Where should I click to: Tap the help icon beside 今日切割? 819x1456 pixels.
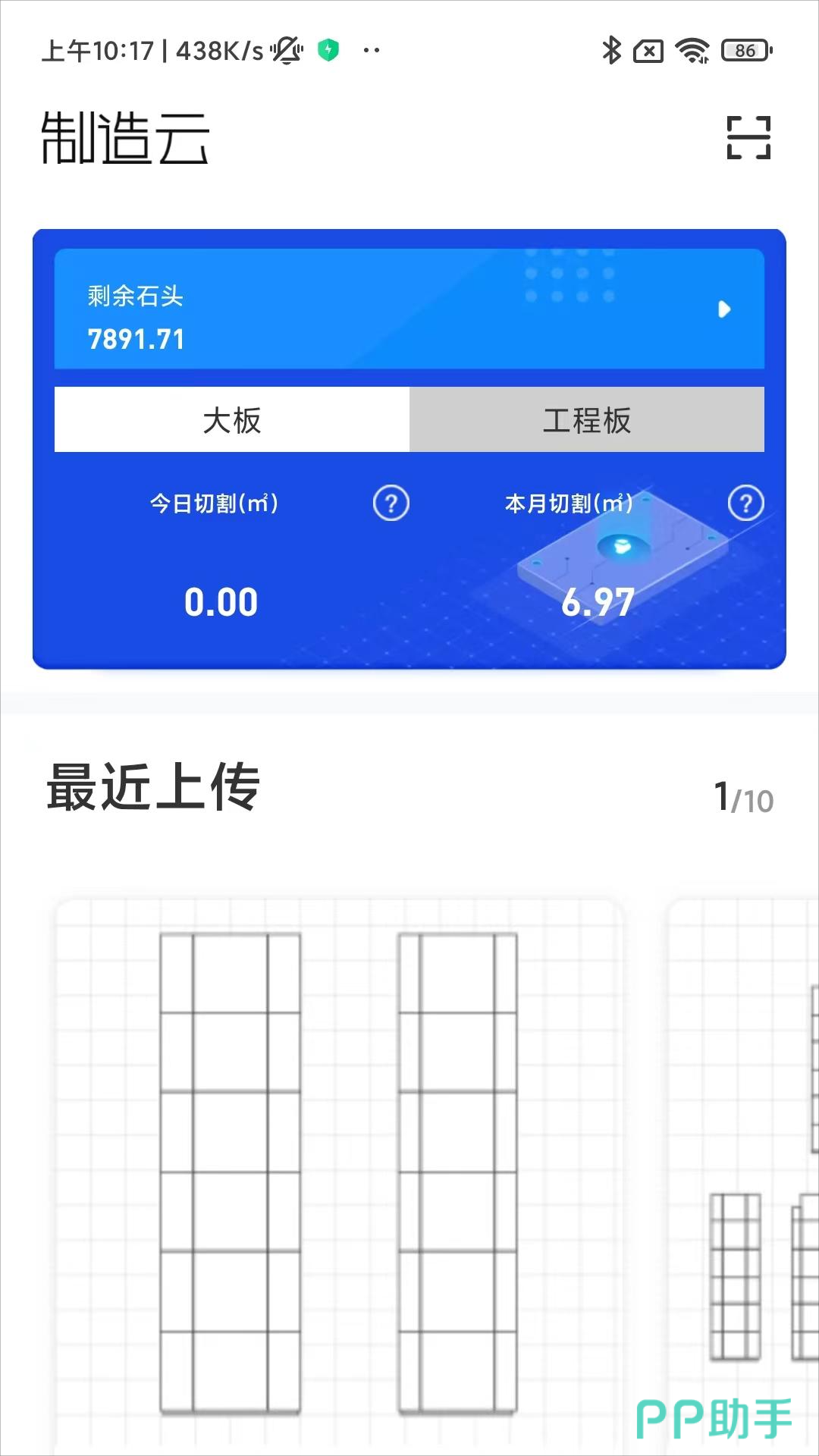(x=391, y=503)
